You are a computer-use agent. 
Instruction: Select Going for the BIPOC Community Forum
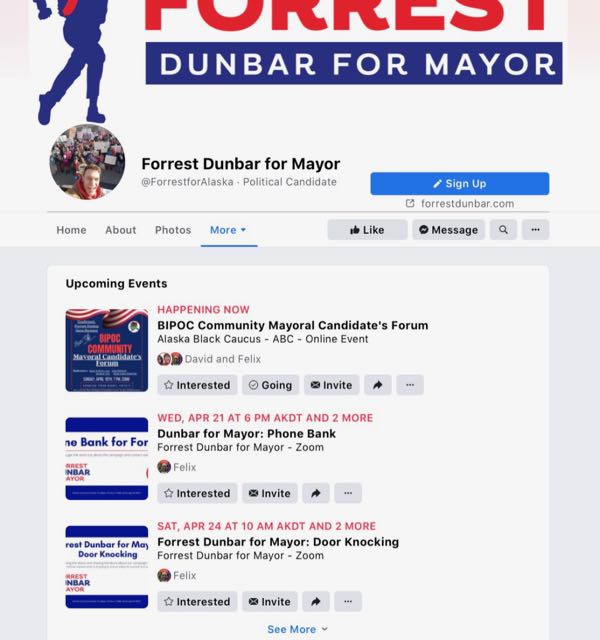[x=270, y=385]
